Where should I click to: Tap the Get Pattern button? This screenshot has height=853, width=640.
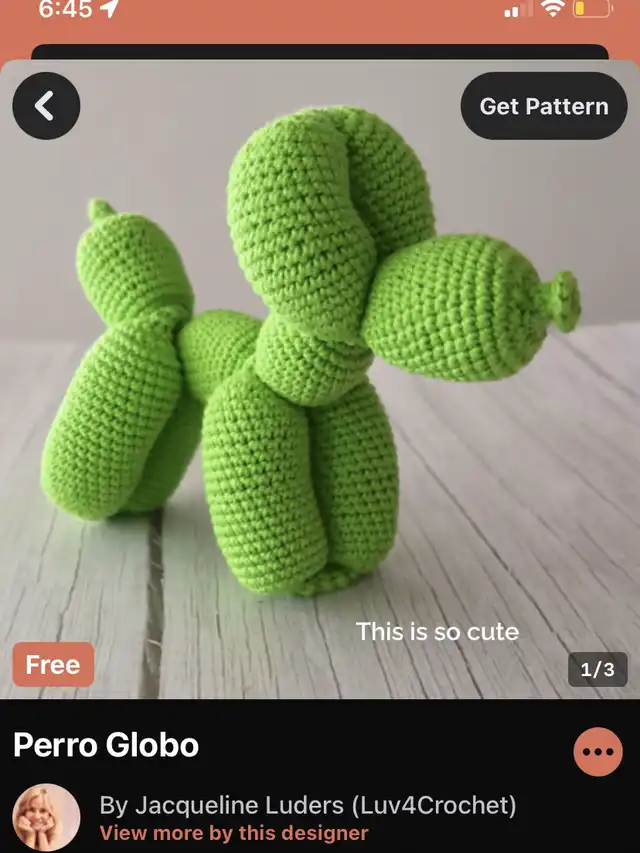point(544,106)
